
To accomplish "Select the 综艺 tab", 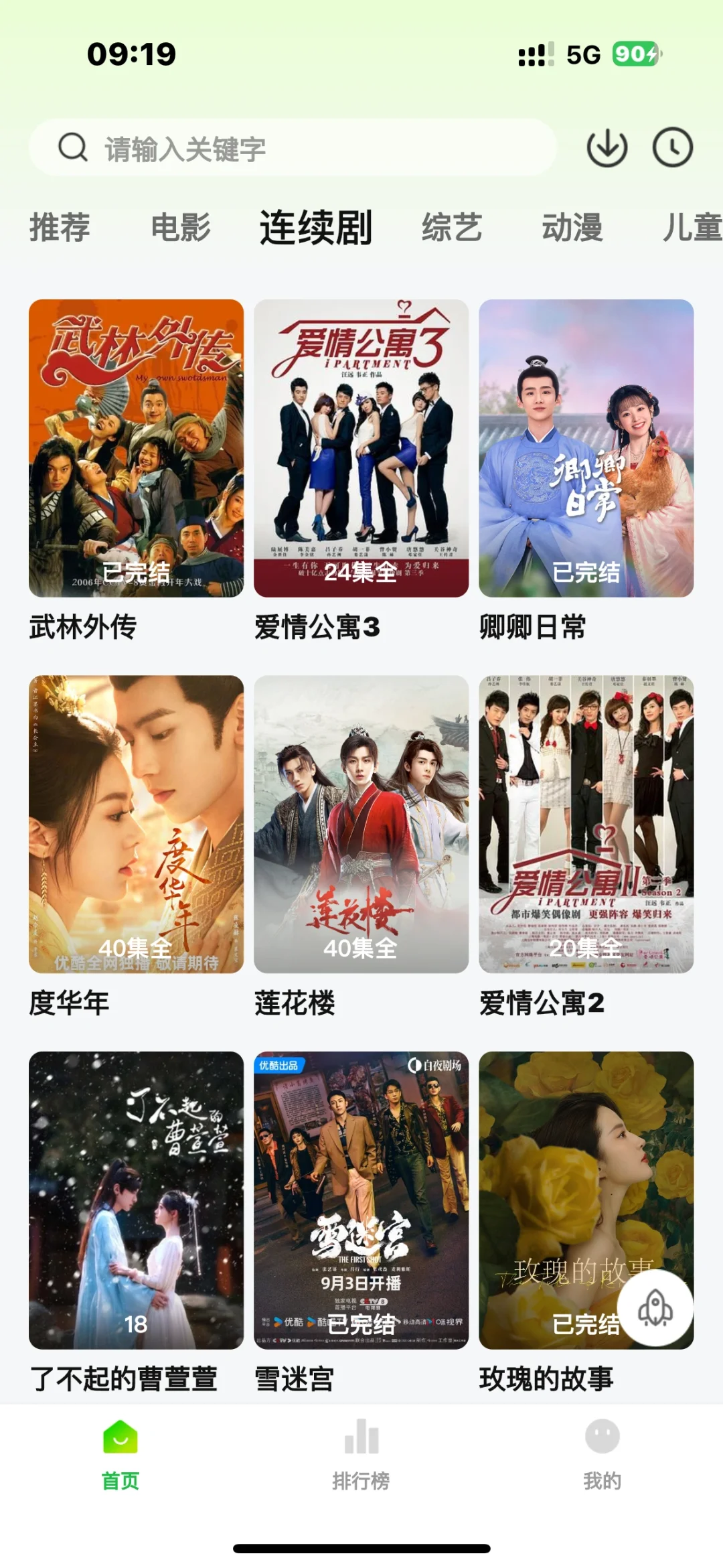I will click(452, 228).
